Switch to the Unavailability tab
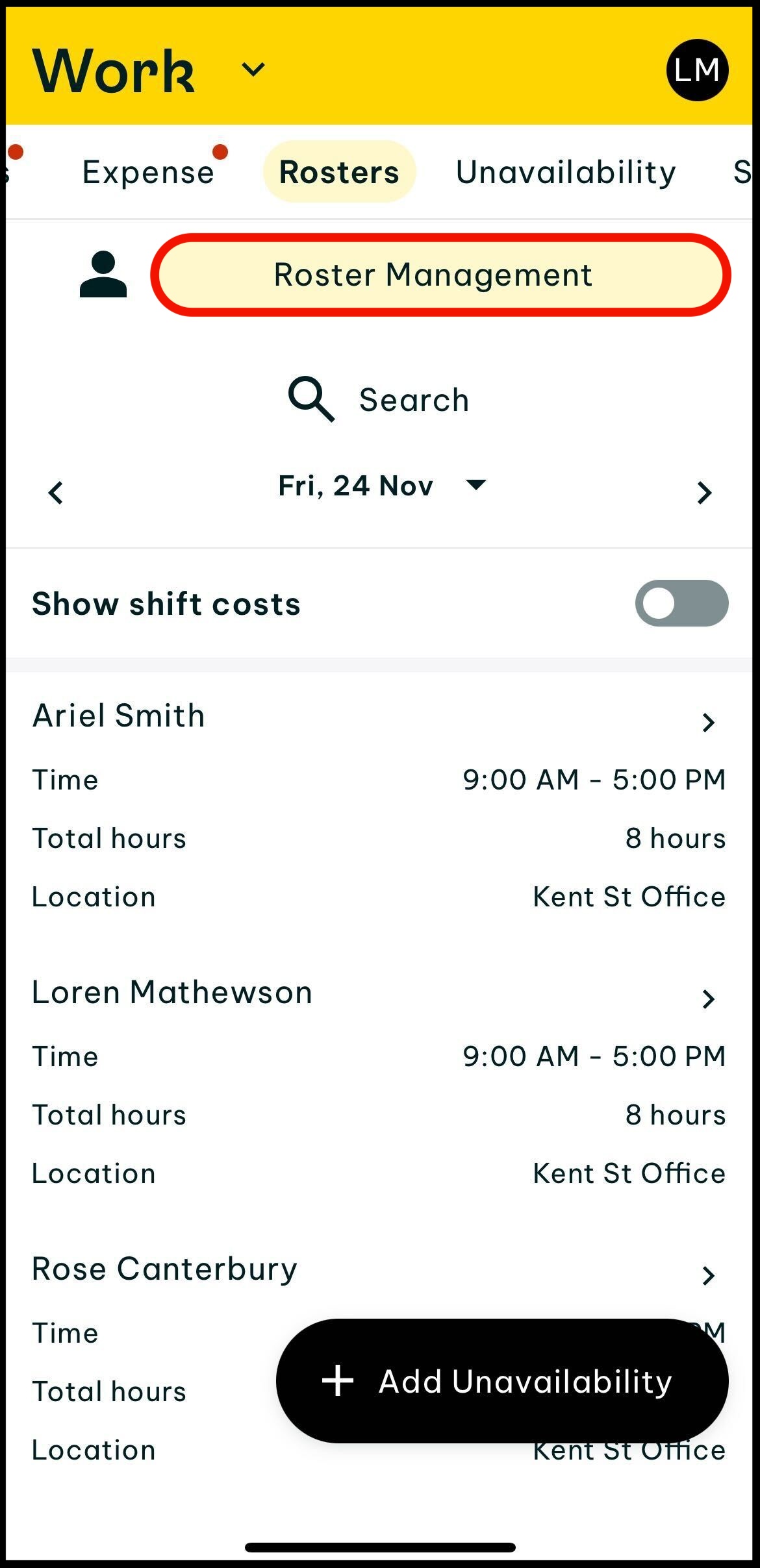The image size is (760, 1568). (565, 172)
